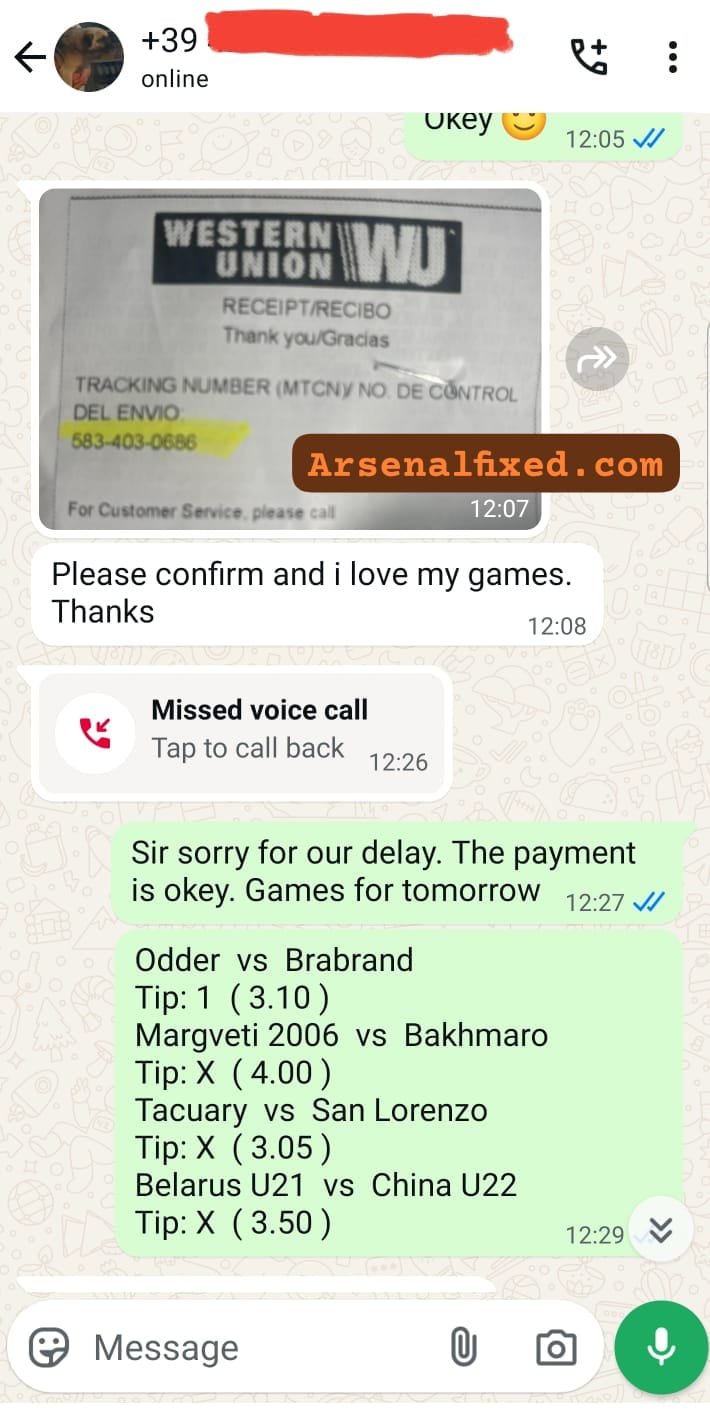Screen dimensions: 710x1410
Task: Open the contact's profile picture
Action: pos(88,57)
